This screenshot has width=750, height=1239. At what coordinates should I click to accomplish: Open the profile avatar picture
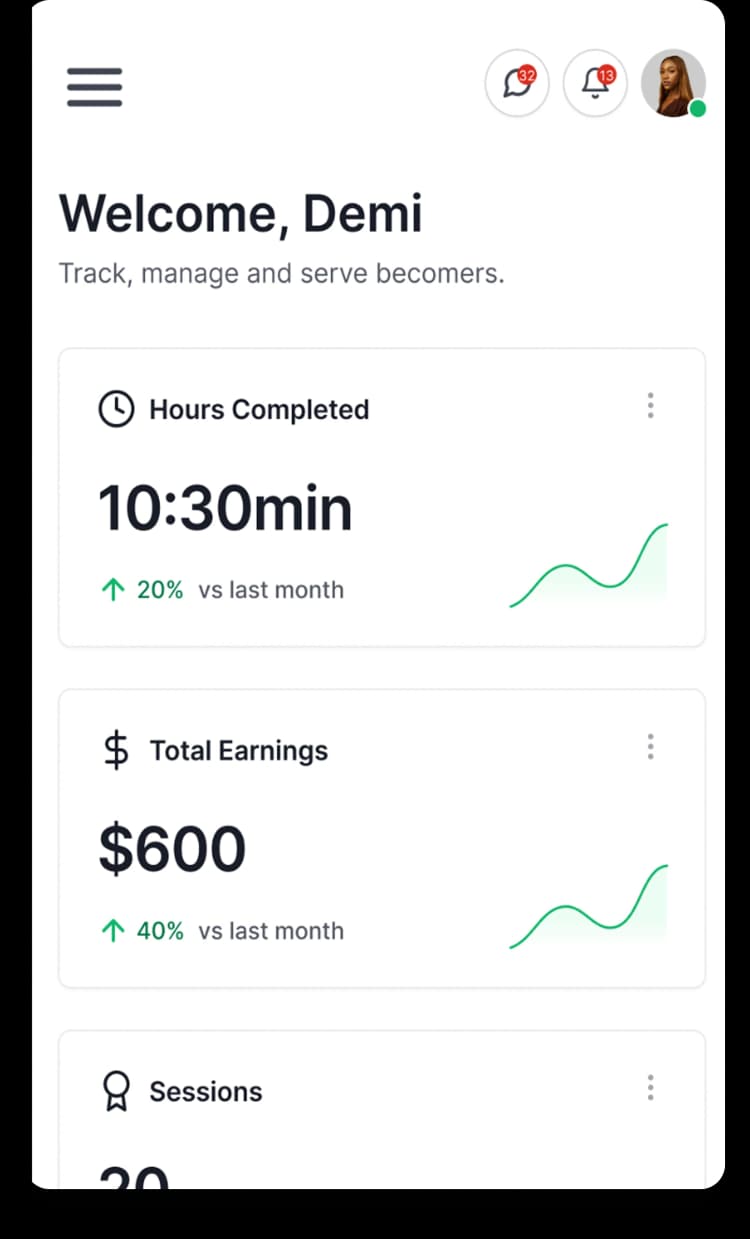[x=673, y=83]
